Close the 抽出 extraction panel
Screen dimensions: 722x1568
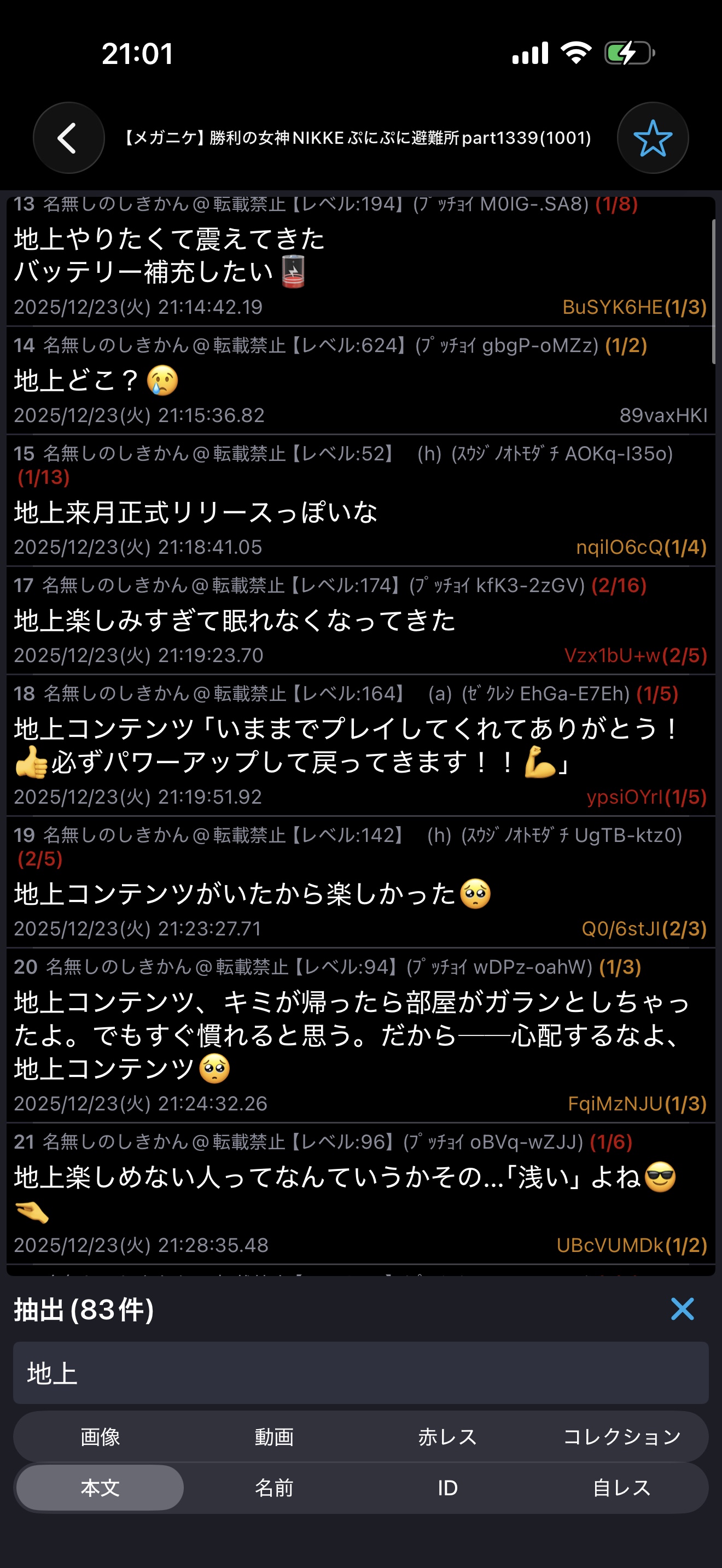682,1309
